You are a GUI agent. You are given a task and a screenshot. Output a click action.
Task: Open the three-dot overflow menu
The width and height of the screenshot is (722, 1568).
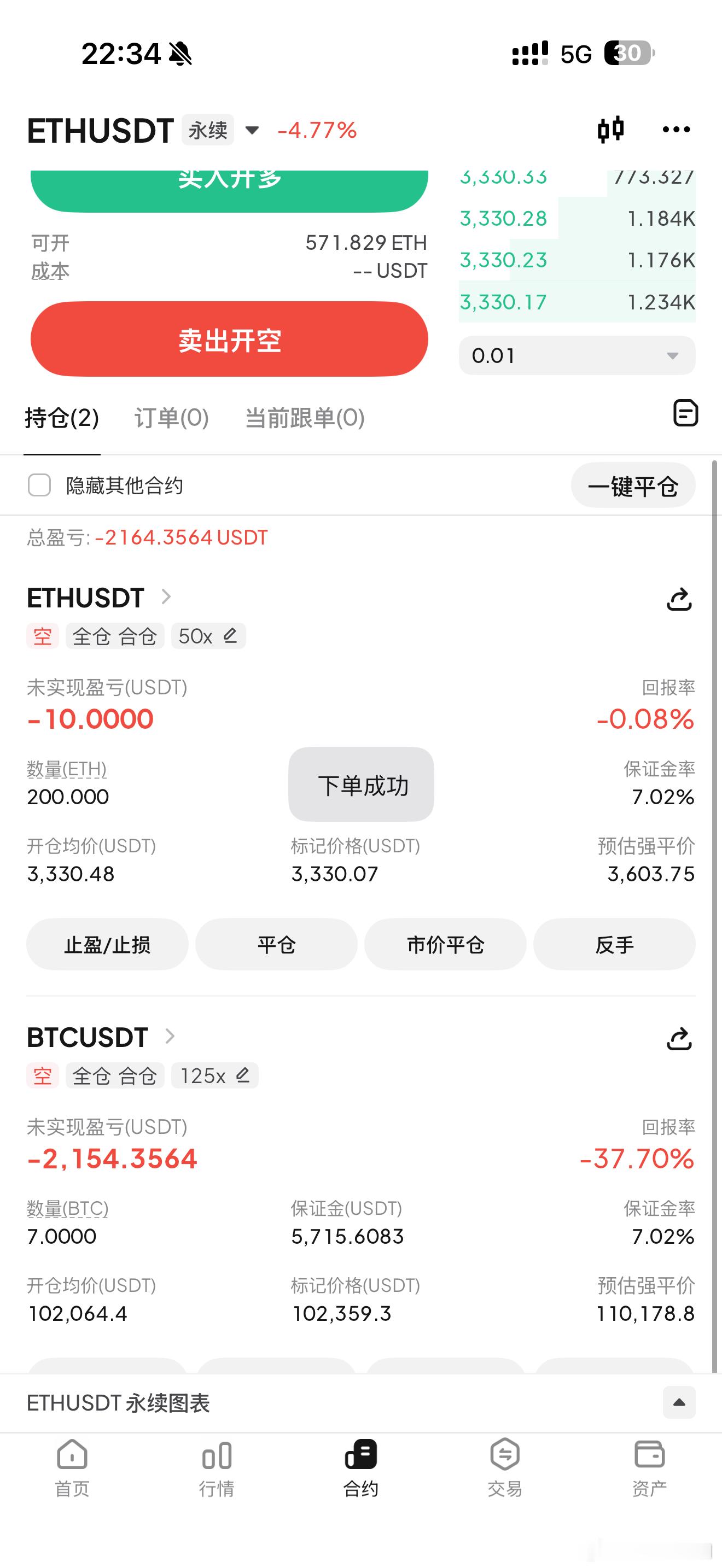tap(676, 129)
